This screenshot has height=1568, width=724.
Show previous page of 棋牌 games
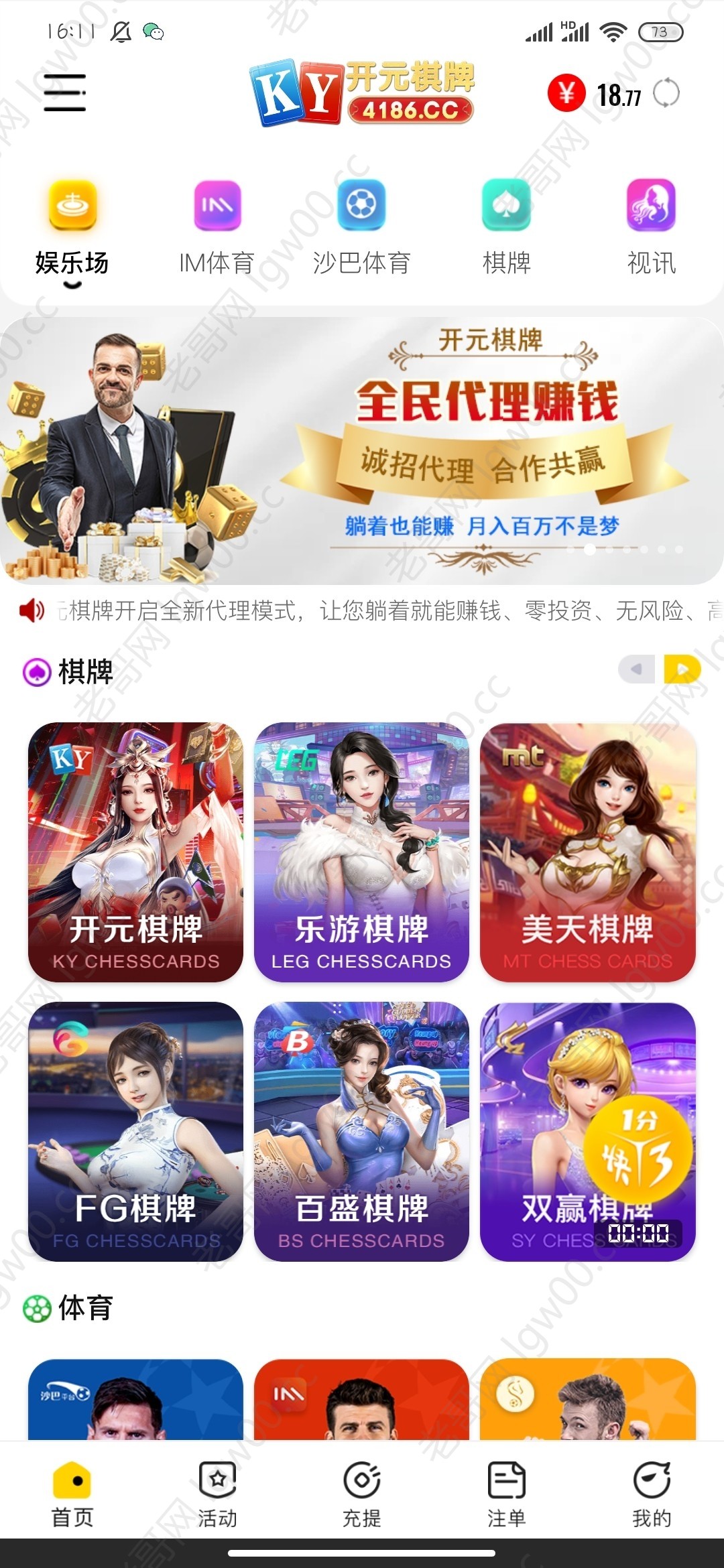tap(636, 669)
